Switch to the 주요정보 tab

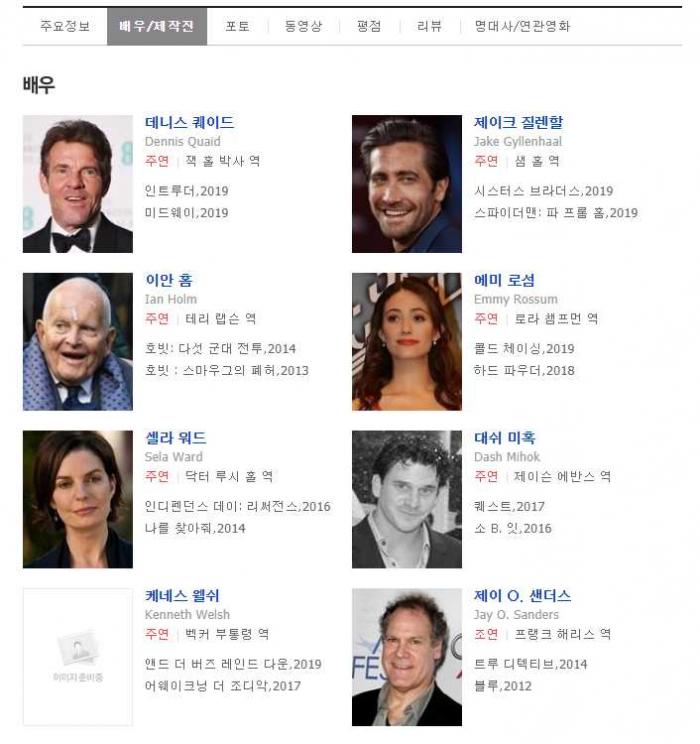tap(65, 26)
